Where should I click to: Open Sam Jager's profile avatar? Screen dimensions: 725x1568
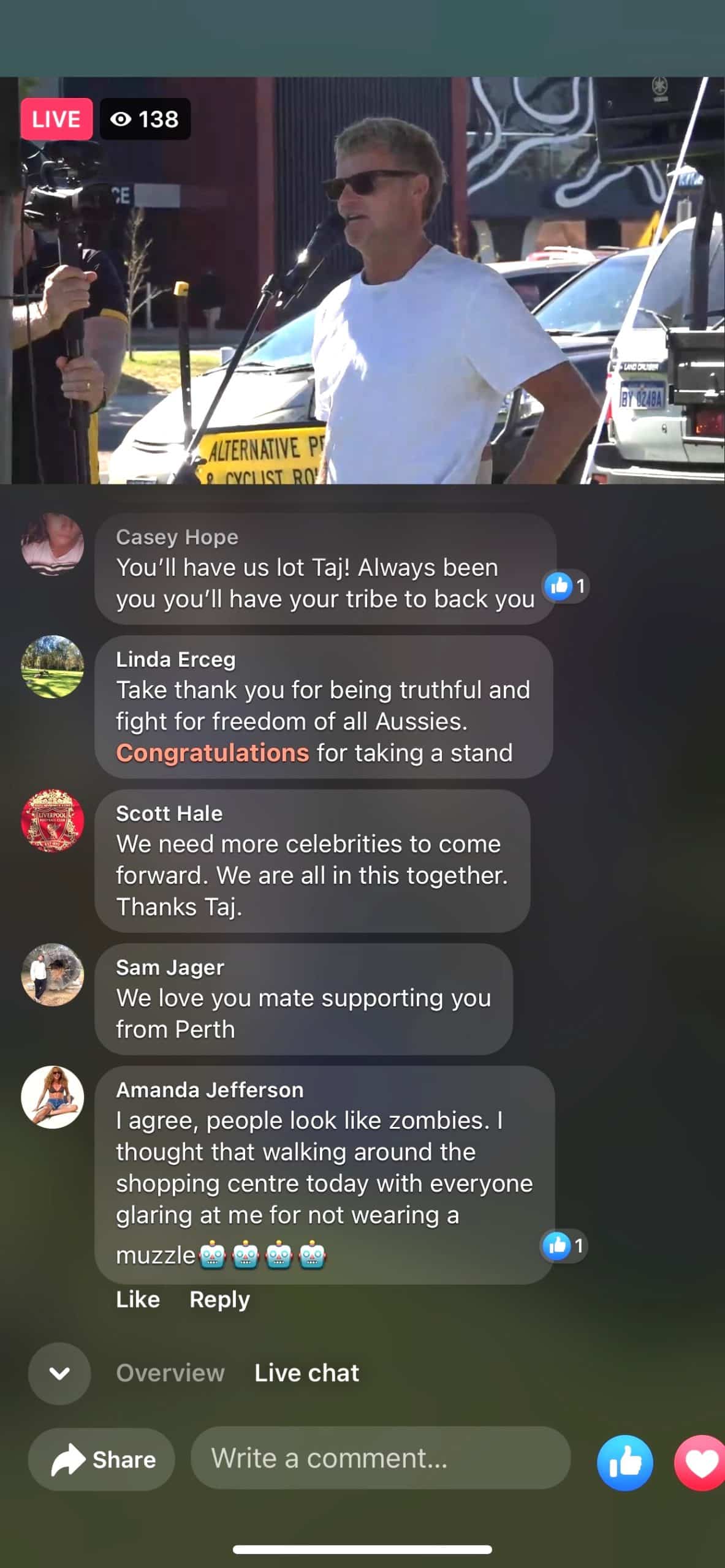point(53,974)
